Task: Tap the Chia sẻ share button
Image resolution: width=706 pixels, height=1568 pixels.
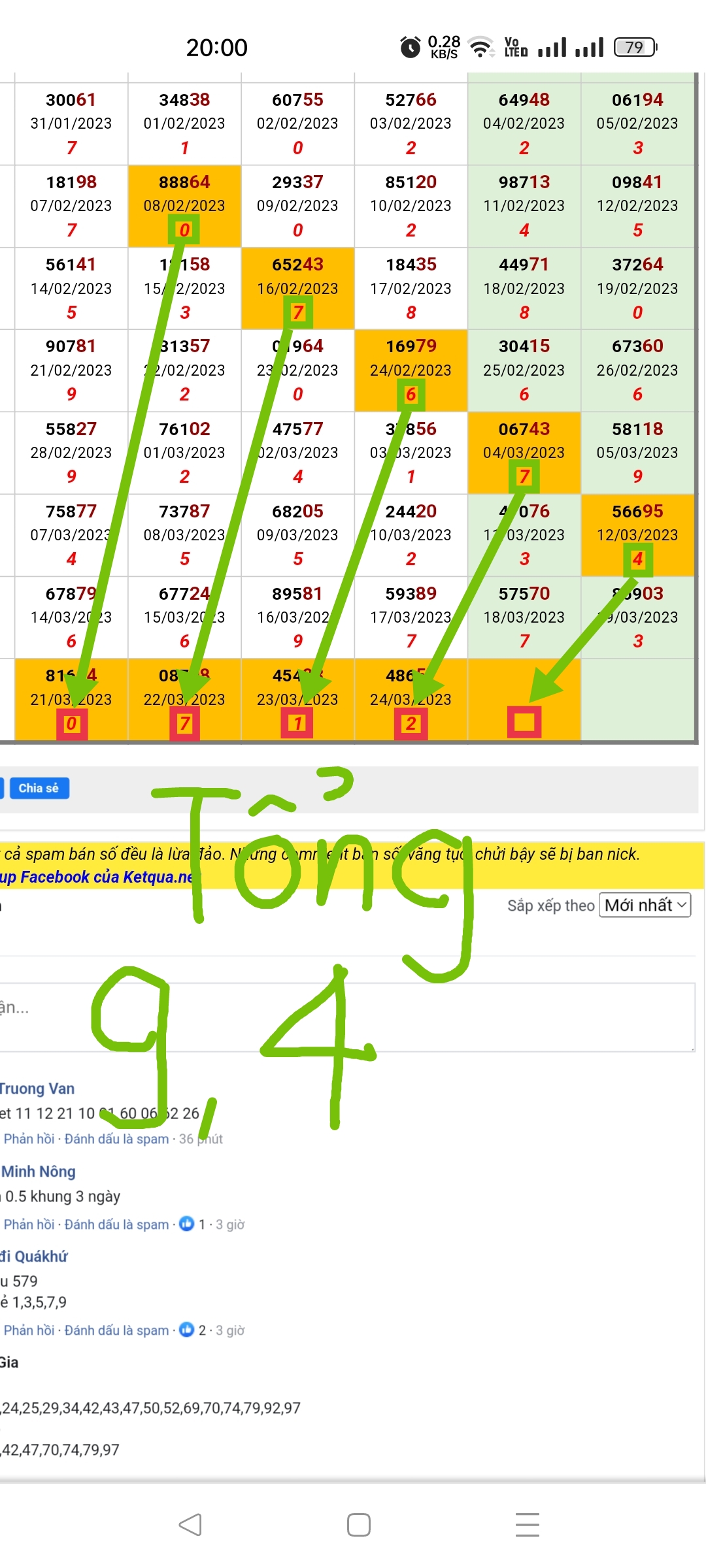Action: (x=38, y=788)
